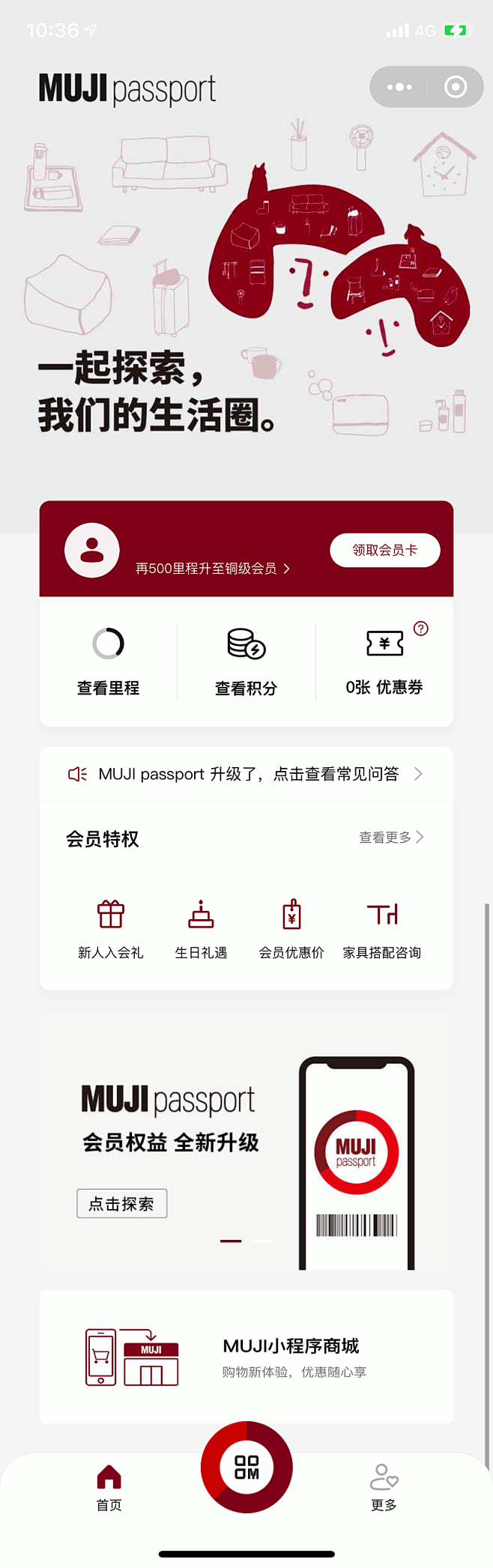This screenshot has height=1568, width=493.
Task: Open the center QR code member button
Action: point(246,1466)
